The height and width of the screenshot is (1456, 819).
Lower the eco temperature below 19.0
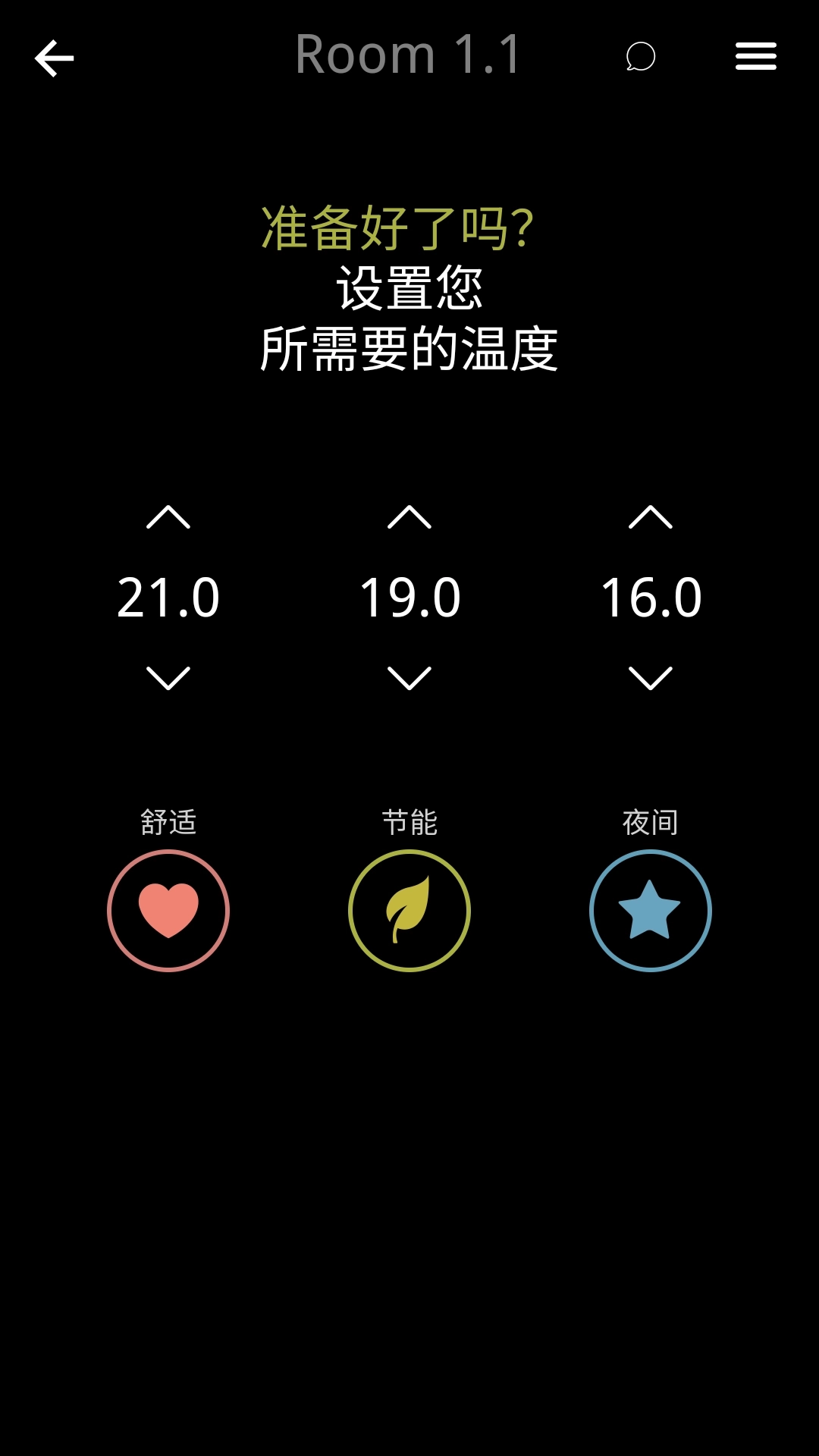pyautogui.click(x=409, y=676)
